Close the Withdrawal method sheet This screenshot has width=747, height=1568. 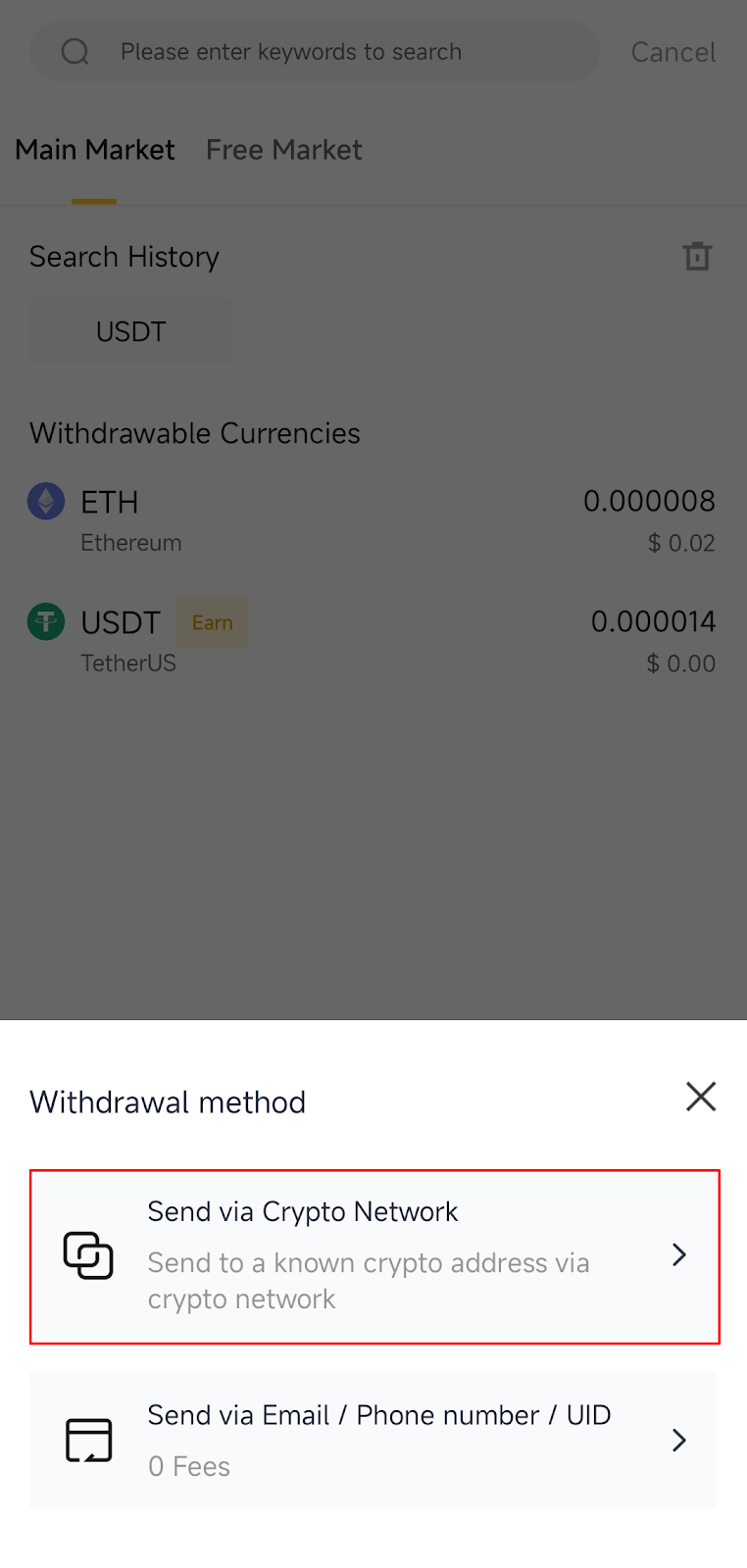(x=701, y=1097)
